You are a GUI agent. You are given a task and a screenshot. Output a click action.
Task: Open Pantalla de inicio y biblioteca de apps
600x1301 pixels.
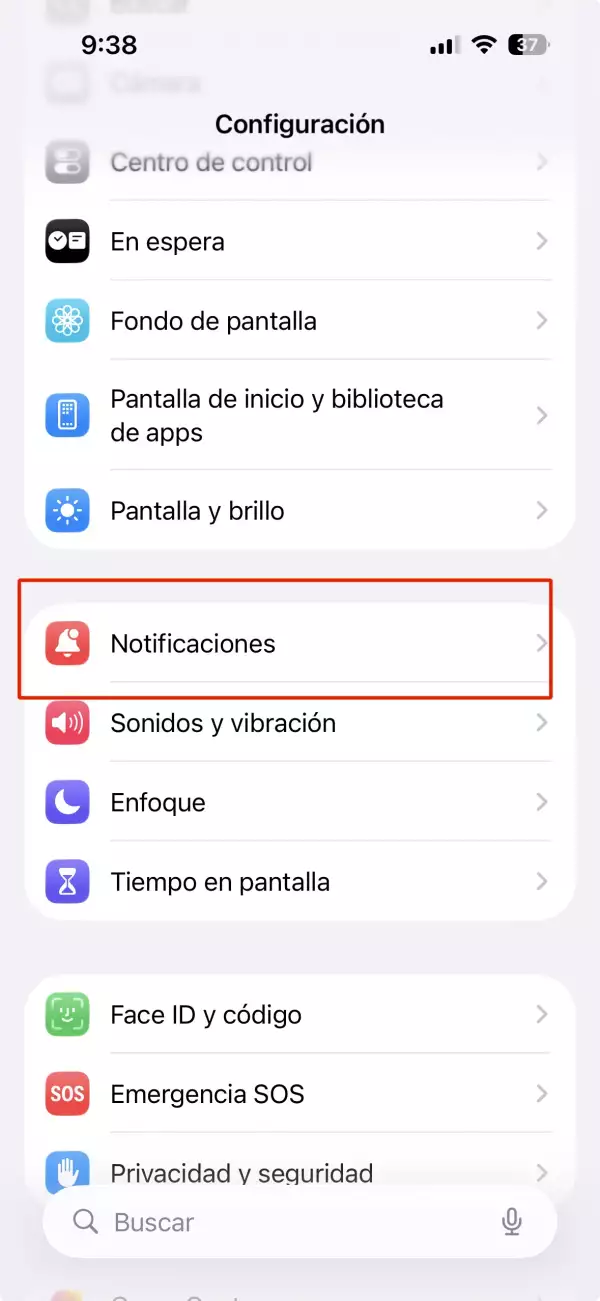coord(300,415)
